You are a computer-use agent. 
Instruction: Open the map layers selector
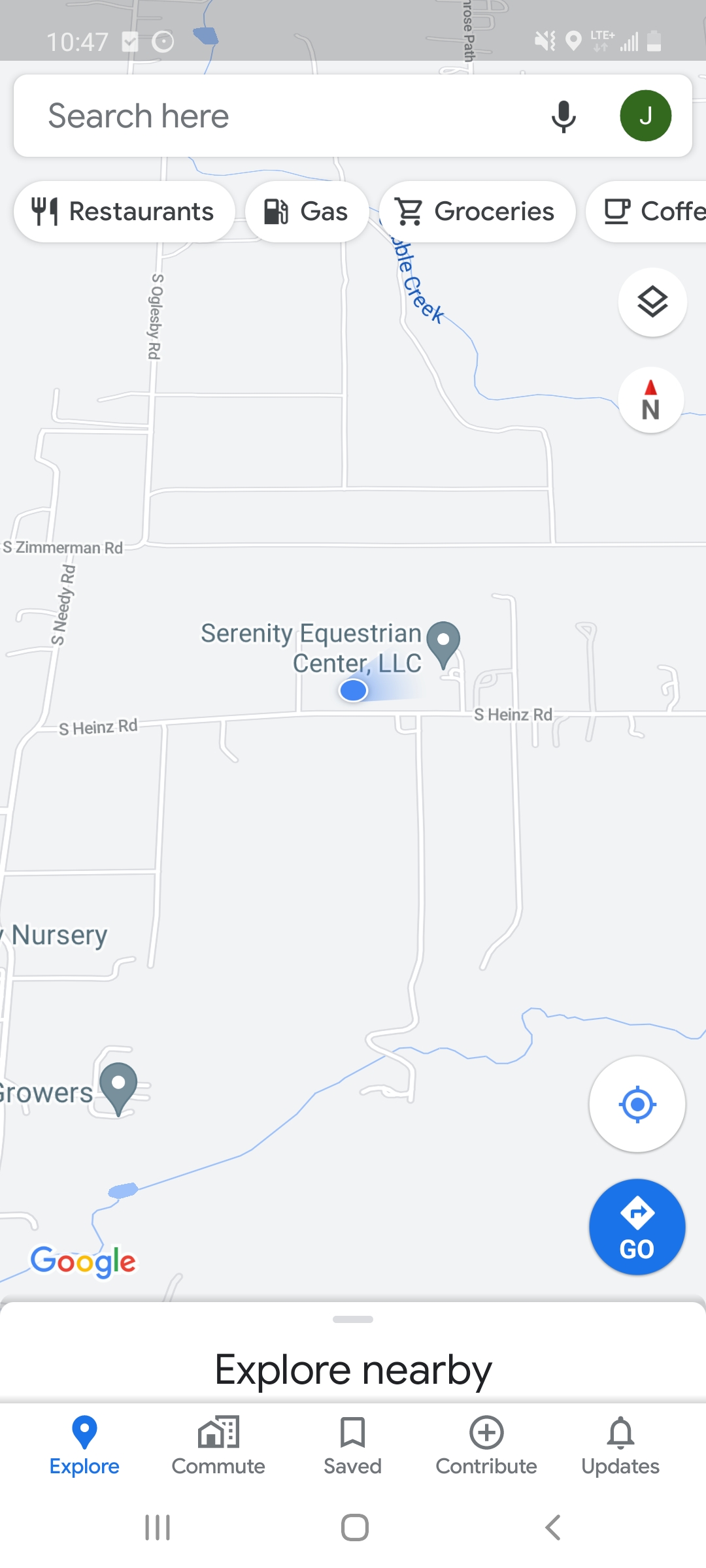point(652,302)
